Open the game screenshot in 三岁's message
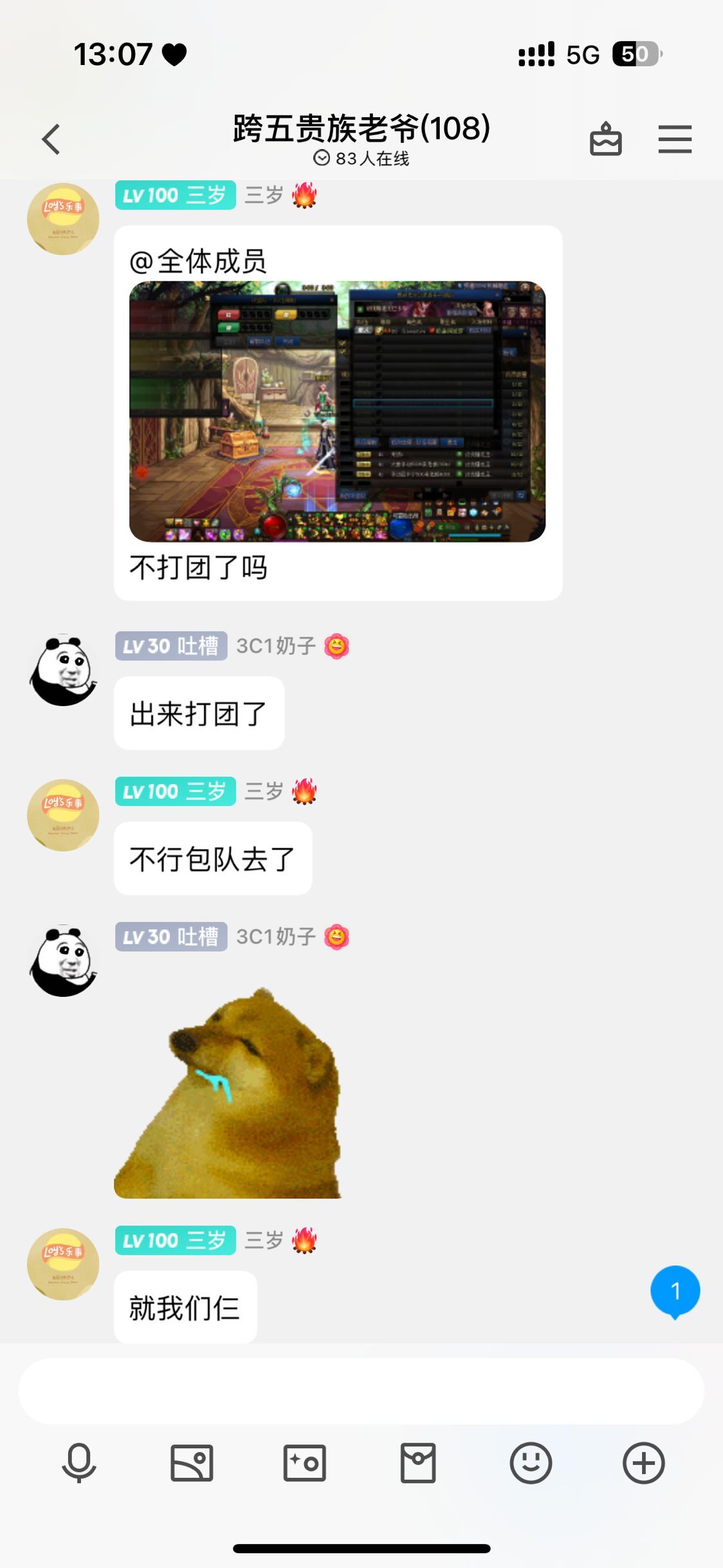This screenshot has height=1568, width=723. click(337, 411)
